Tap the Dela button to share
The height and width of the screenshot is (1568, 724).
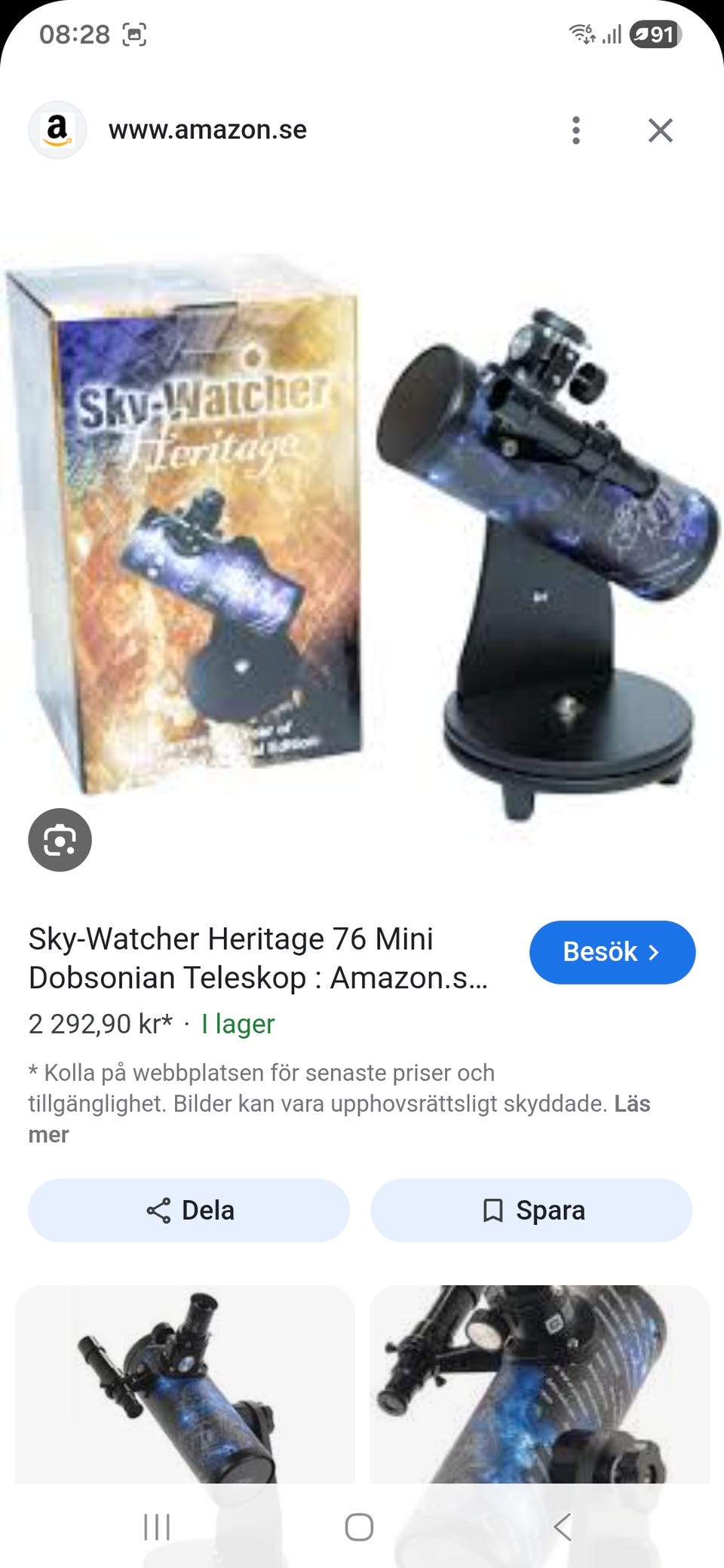pos(188,1210)
